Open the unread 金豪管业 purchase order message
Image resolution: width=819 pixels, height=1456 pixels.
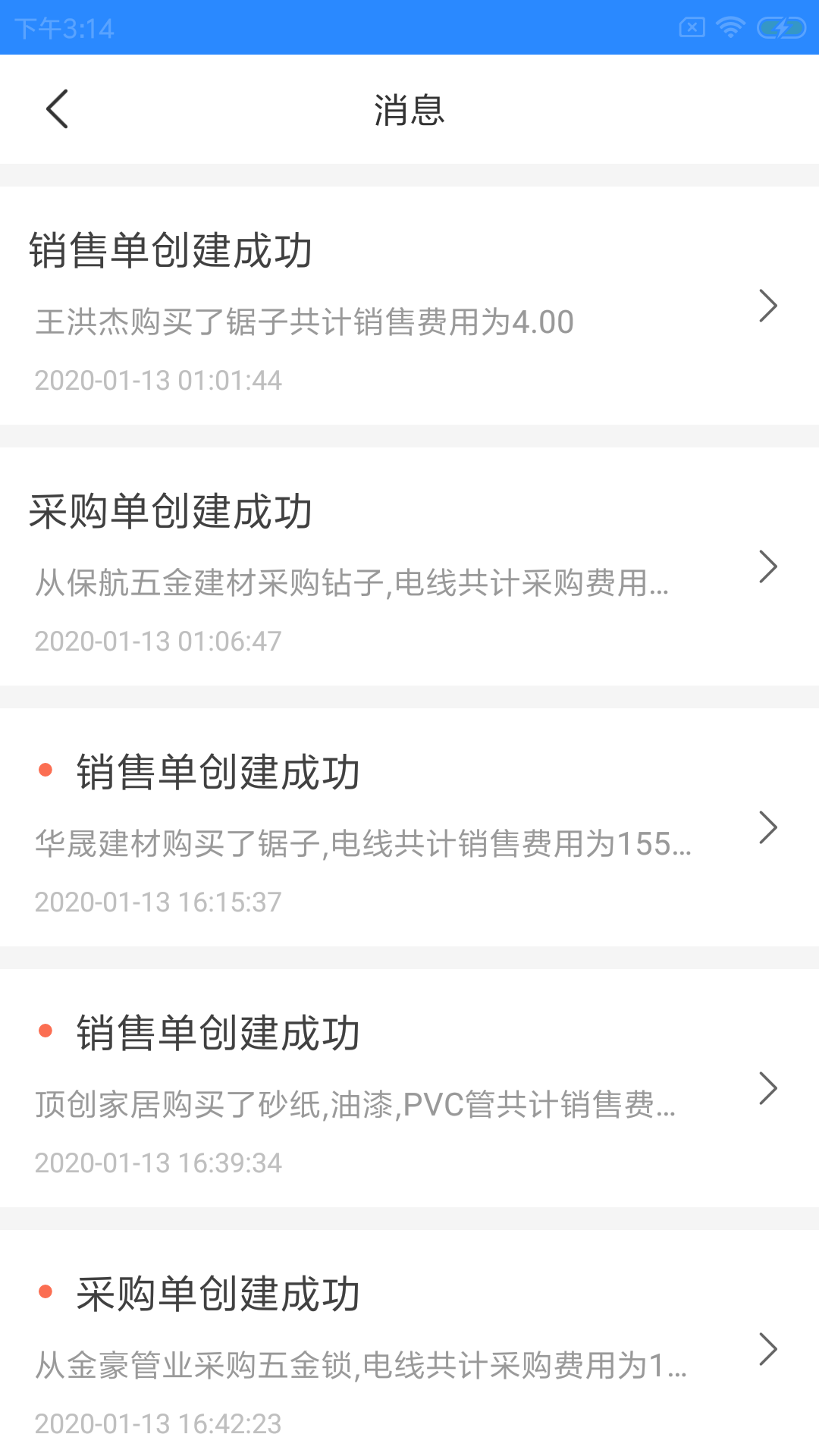409,1343
